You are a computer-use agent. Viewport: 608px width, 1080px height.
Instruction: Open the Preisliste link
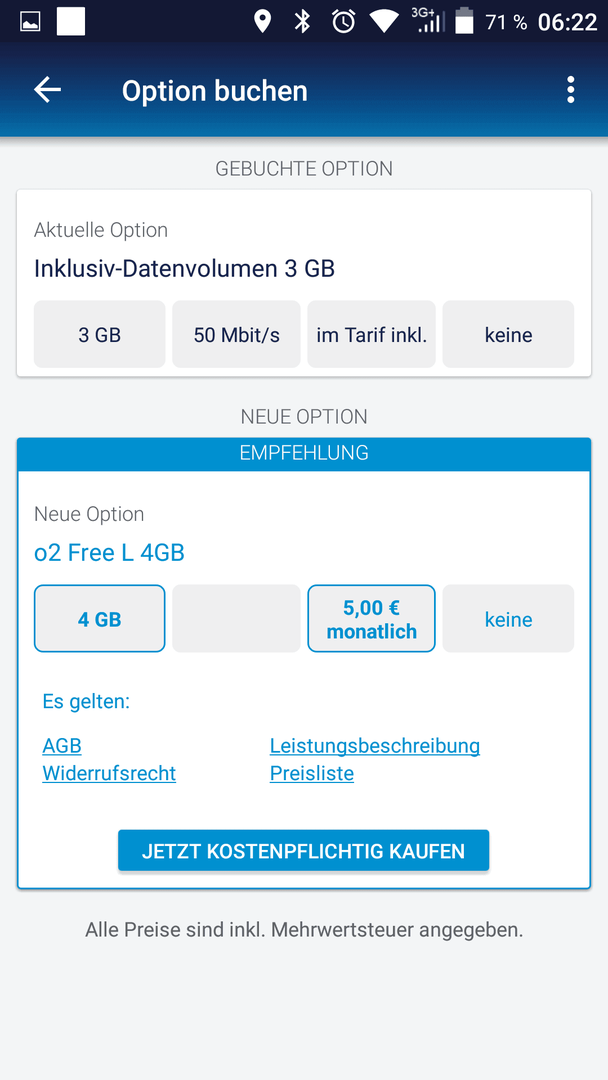click(311, 773)
